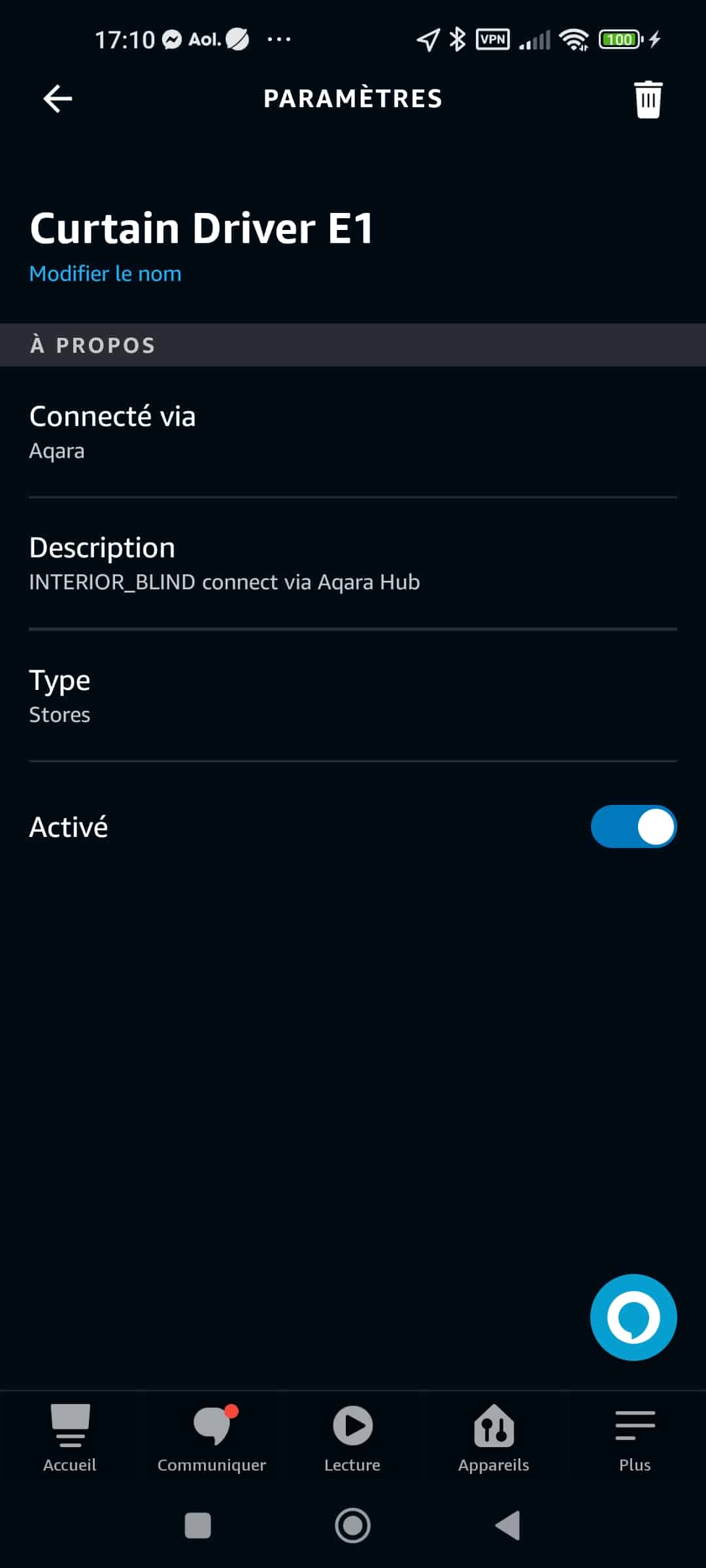Open recent apps with the square button
The image size is (706, 1568).
coord(198,1526)
